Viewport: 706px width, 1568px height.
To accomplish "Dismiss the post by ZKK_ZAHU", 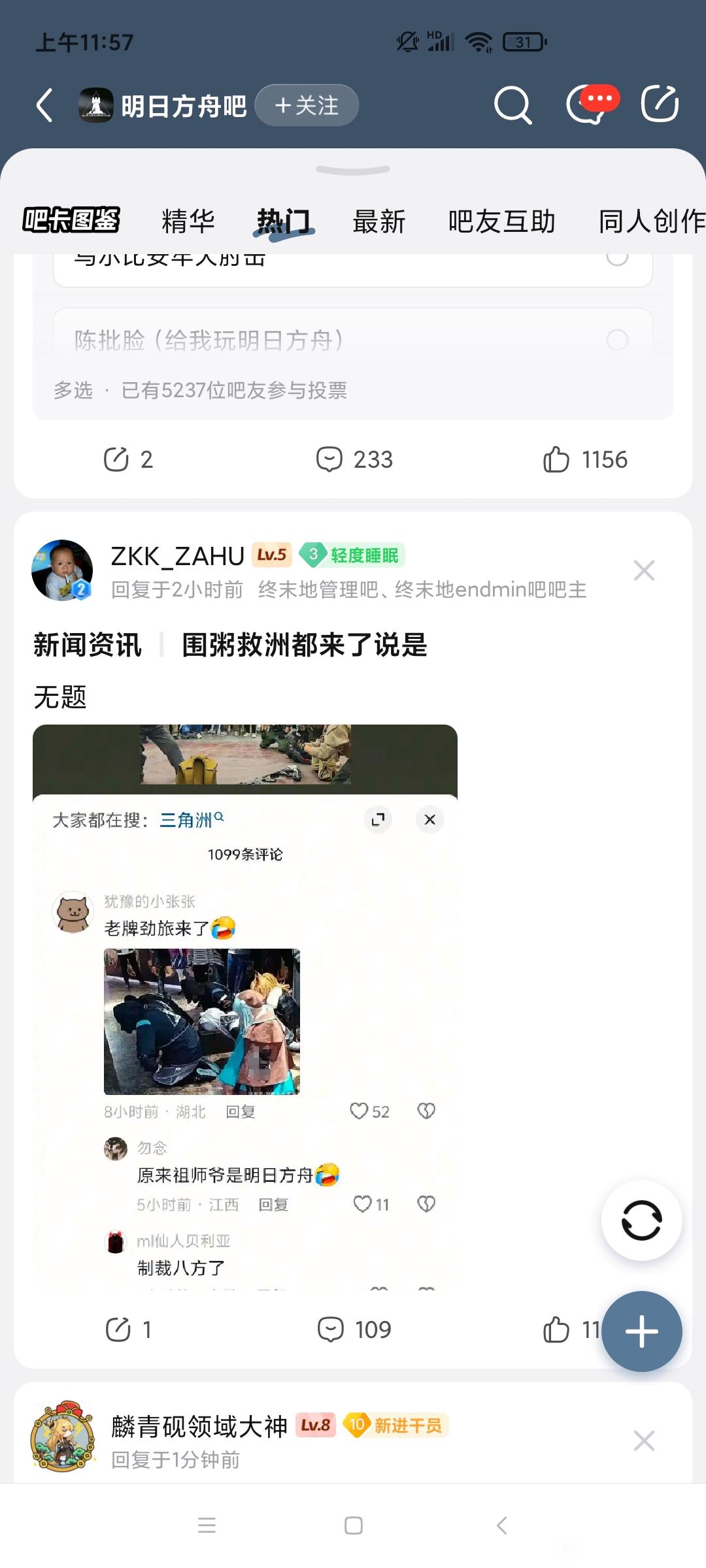I will [644, 570].
